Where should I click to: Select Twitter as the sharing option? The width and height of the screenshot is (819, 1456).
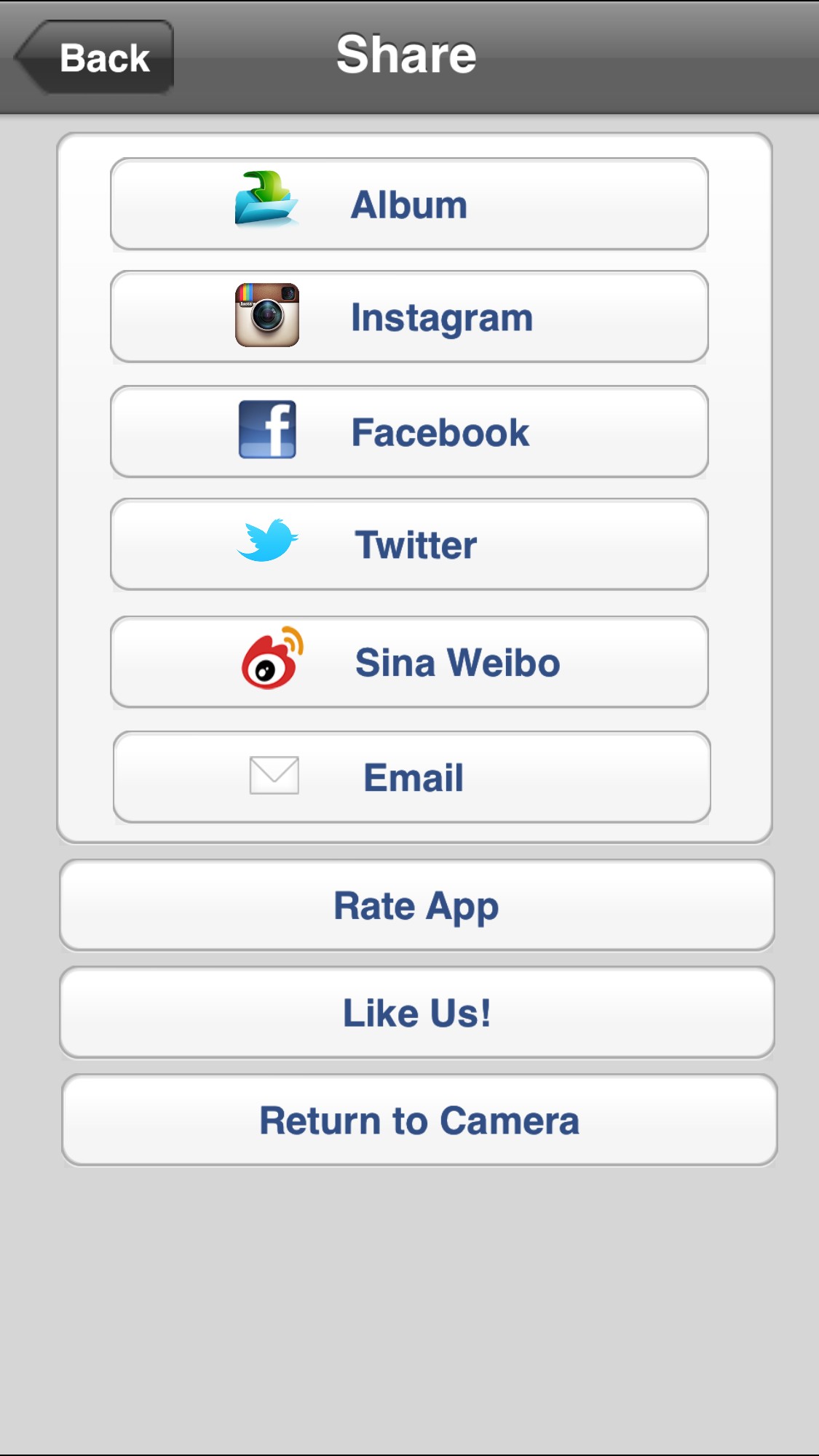point(409,544)
